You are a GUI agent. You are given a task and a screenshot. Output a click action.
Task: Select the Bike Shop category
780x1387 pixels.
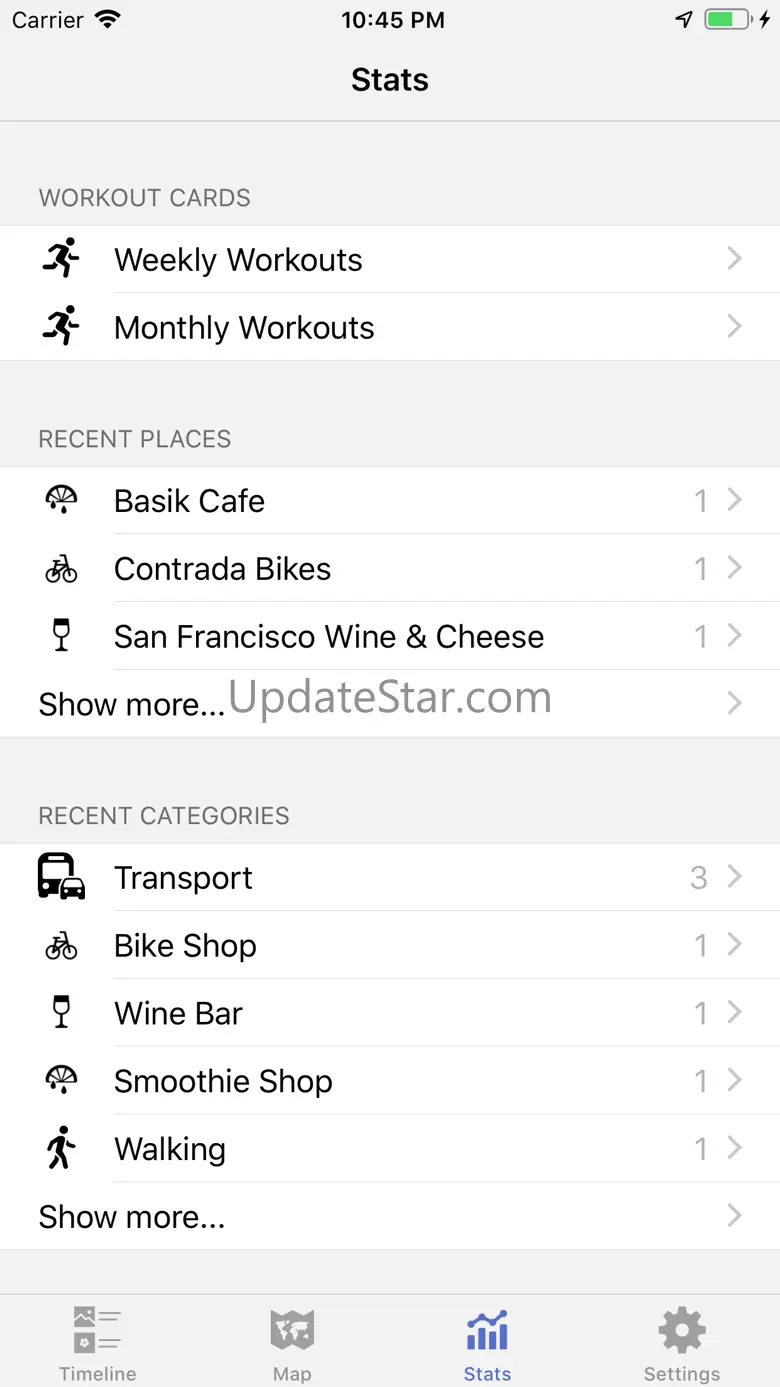click(x=390, y=945)
